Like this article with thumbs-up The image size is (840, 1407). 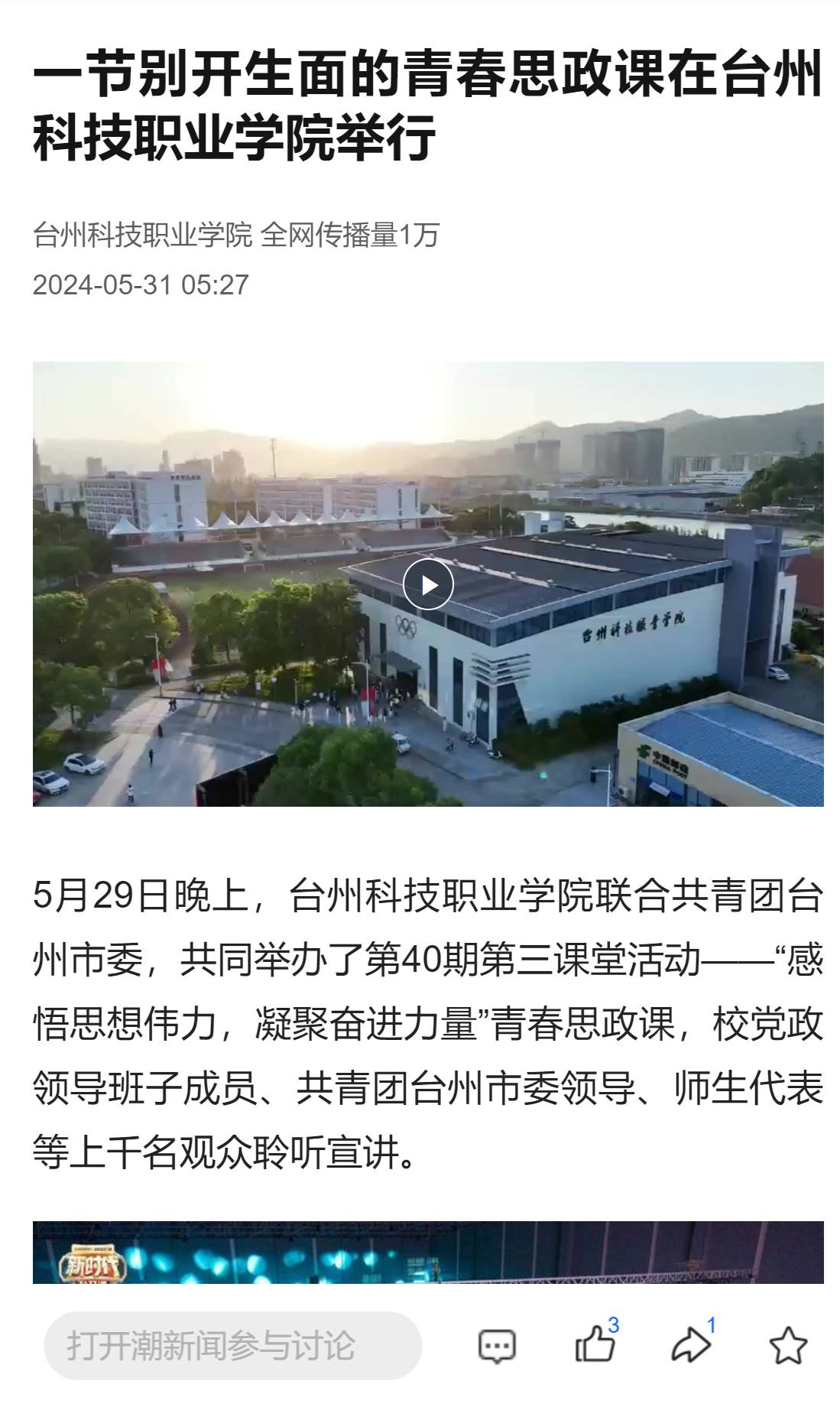pyautogui.click(x=595, y=1345)
